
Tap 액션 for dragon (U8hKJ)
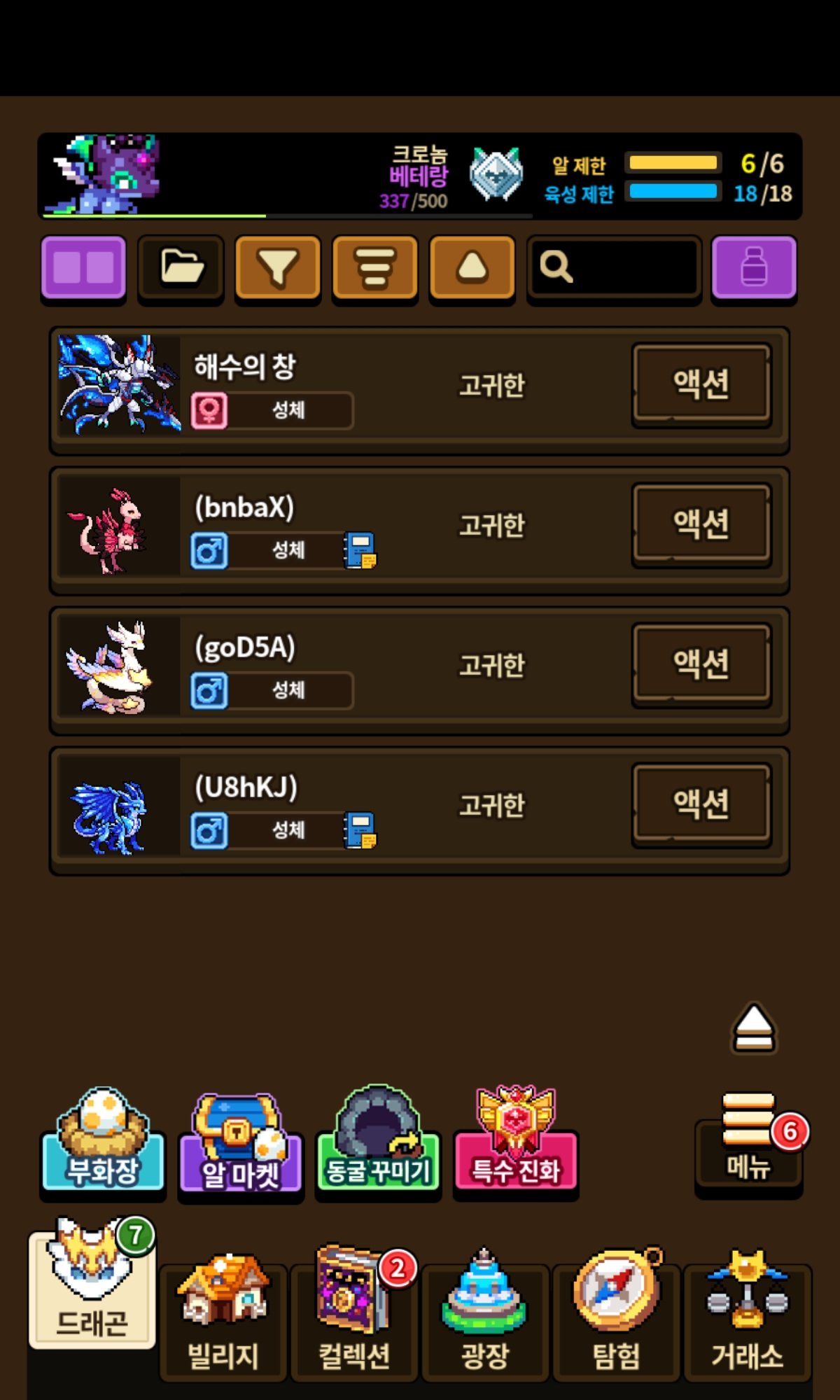click(x=701, y=804)
